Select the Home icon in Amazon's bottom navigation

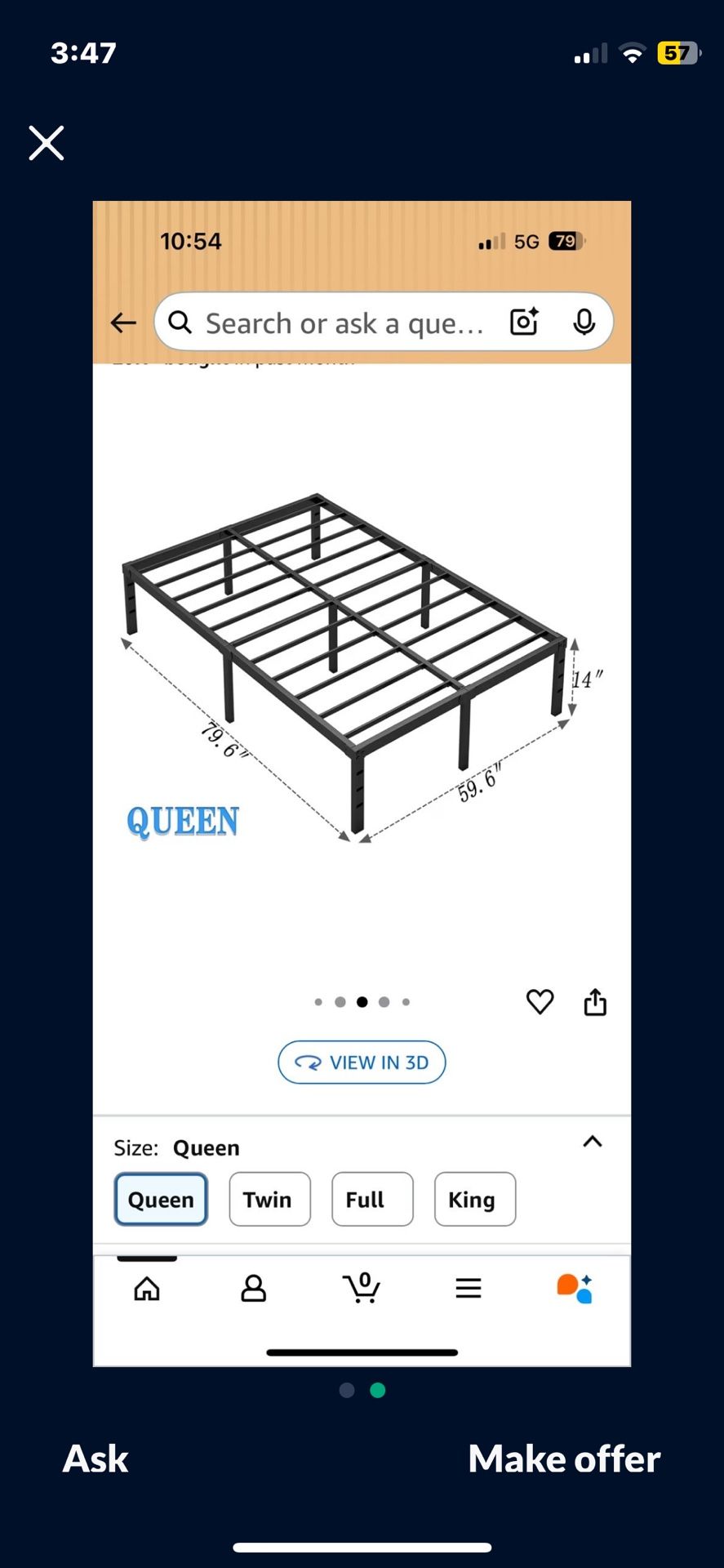146,1288
